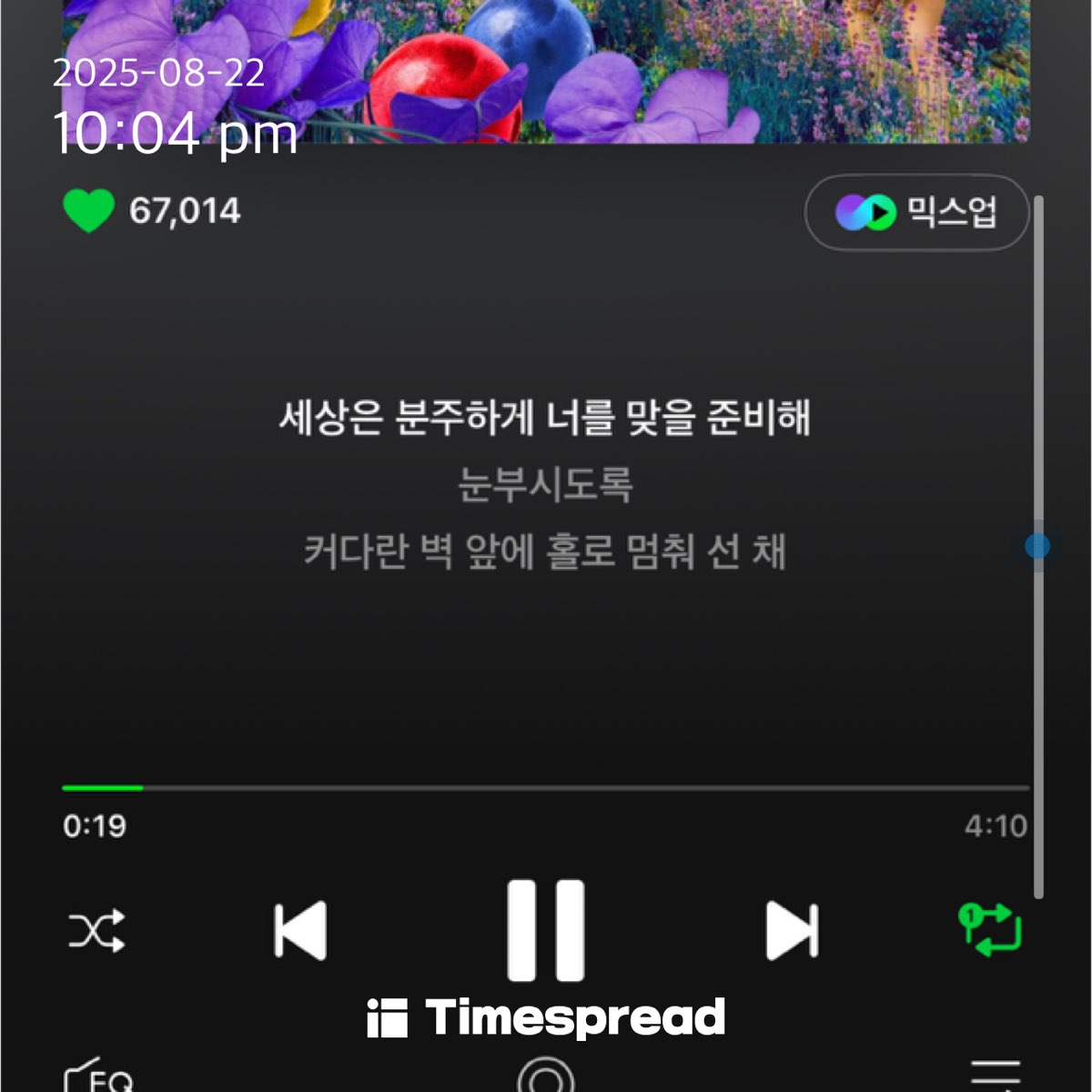Change the repeat-one mode
Screen dimensions: 1092x1092
pyautogui.click(x=991, y=929)
